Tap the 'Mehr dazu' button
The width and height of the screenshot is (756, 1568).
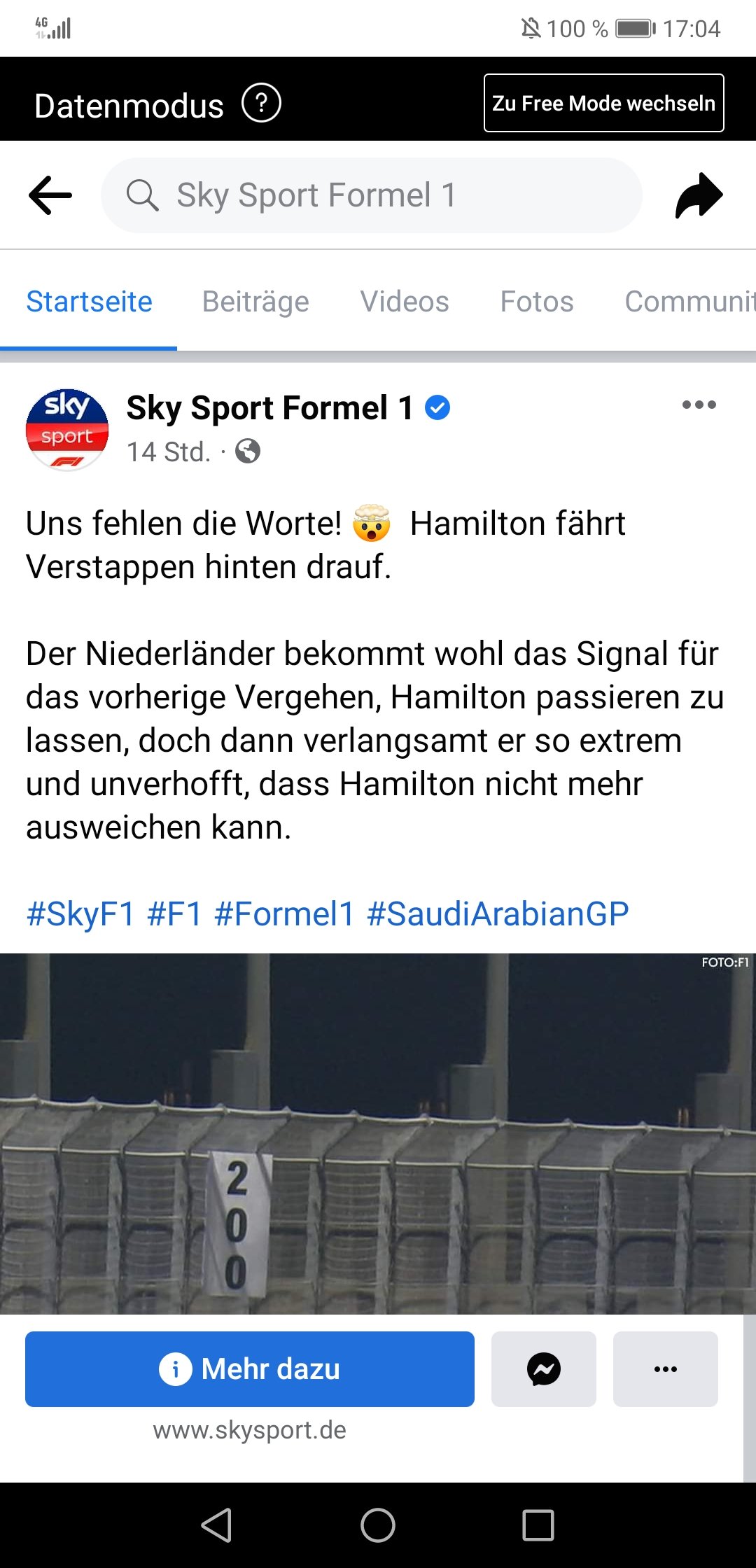coord(250,1368)
